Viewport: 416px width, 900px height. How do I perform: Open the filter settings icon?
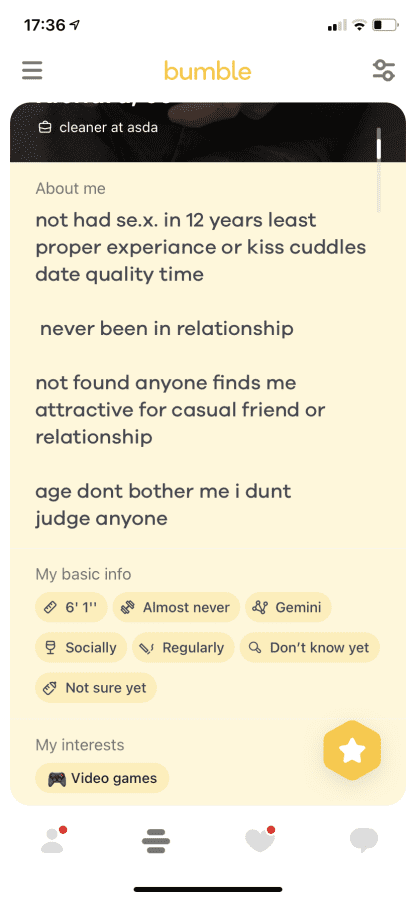point(383,70)
